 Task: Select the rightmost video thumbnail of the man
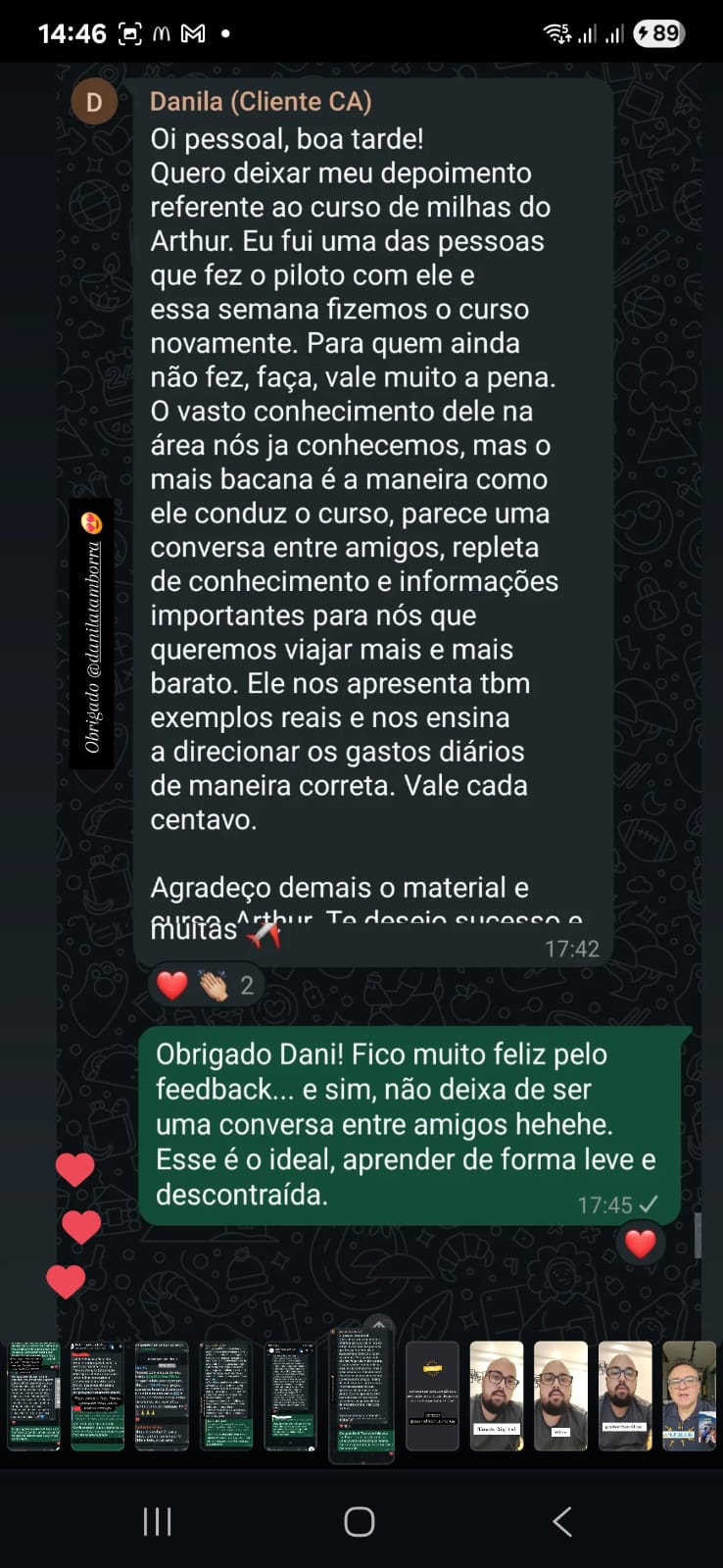point(690,1395)
